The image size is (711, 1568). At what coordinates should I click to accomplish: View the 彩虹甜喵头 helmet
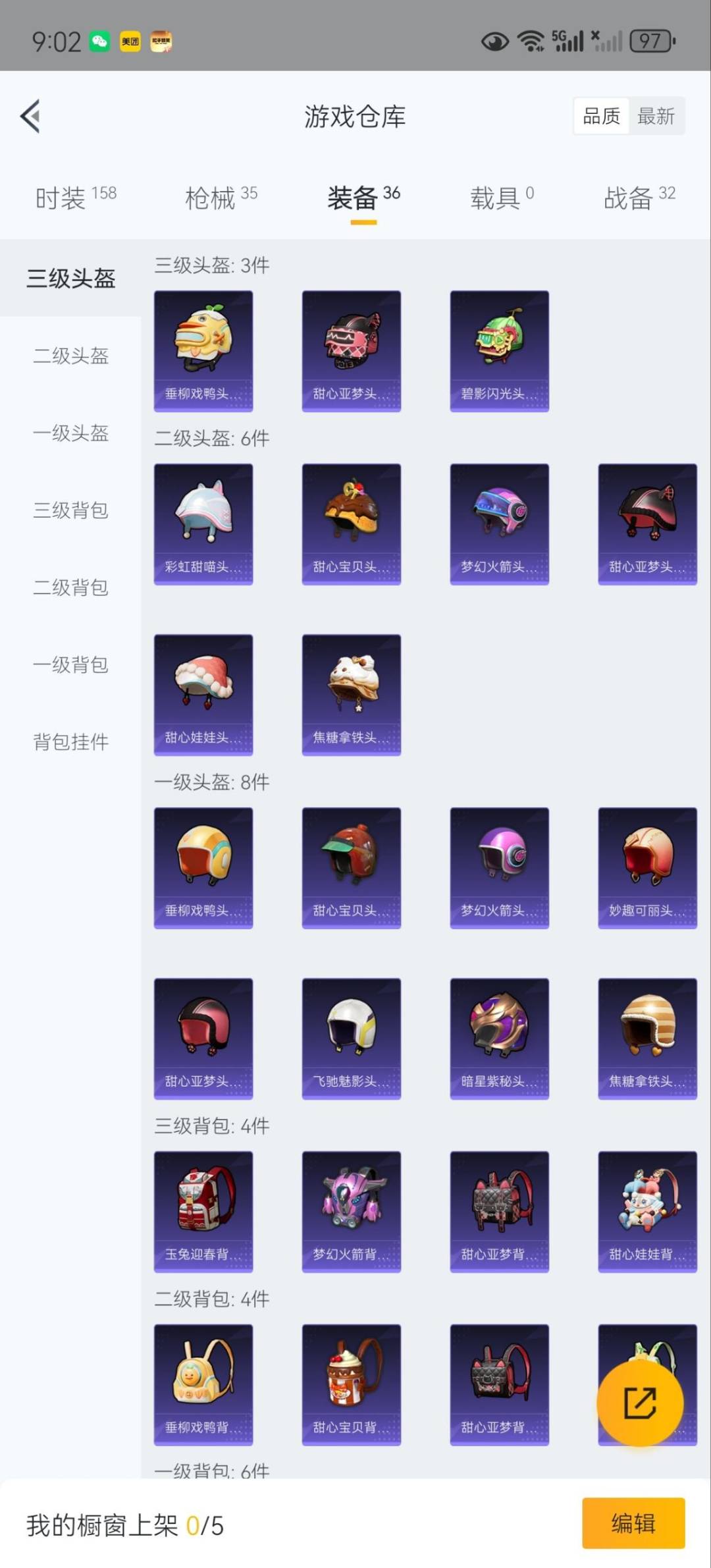(x=203, y=524)
